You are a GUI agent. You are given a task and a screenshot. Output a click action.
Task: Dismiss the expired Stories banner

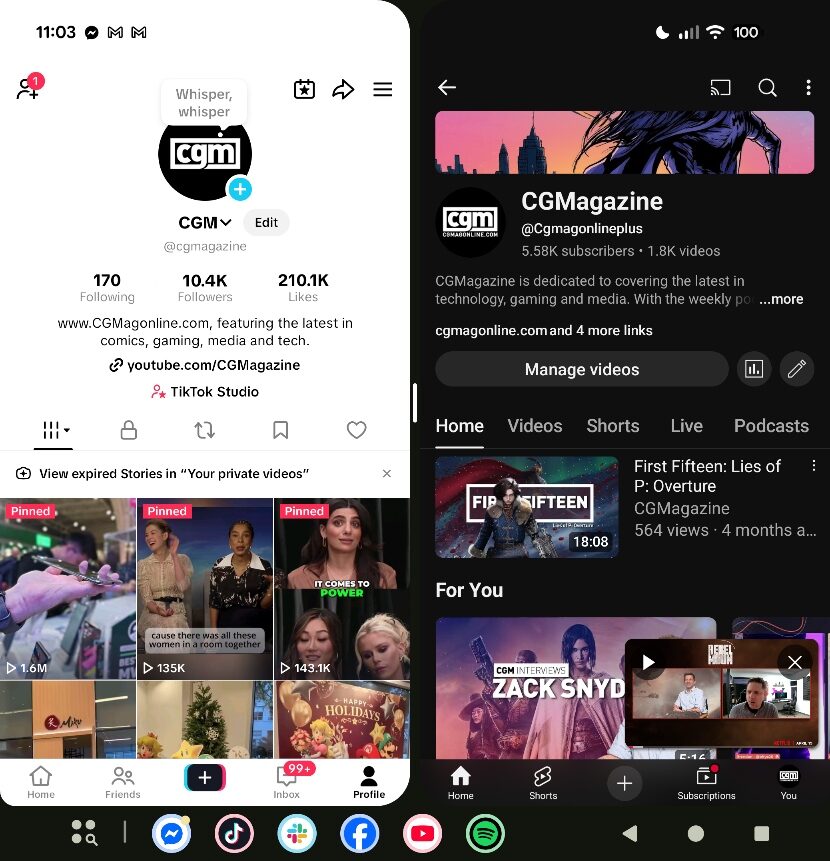(387, 473)
